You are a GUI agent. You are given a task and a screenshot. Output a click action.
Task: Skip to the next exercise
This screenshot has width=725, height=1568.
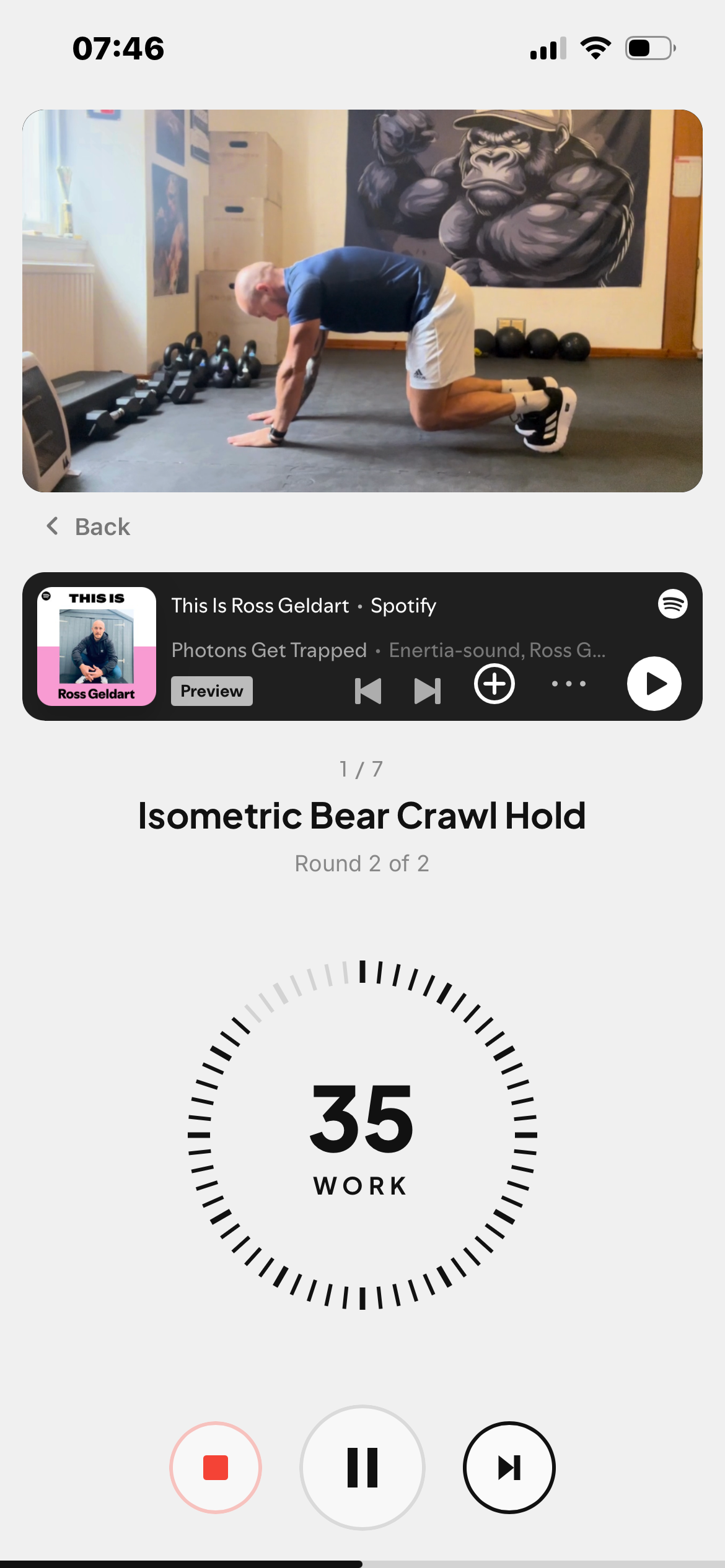[x=509, y=1468]
